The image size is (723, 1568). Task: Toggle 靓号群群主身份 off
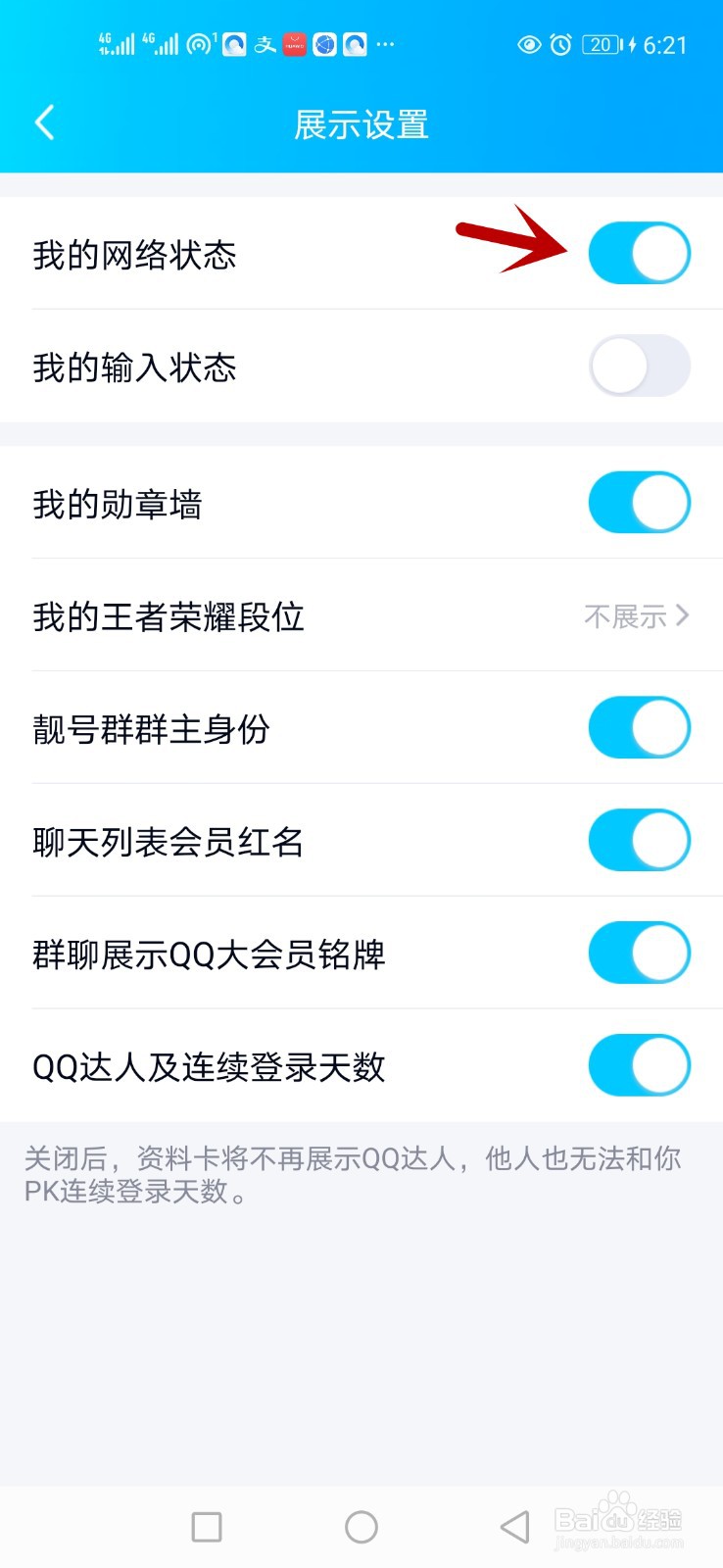[640, 728]
